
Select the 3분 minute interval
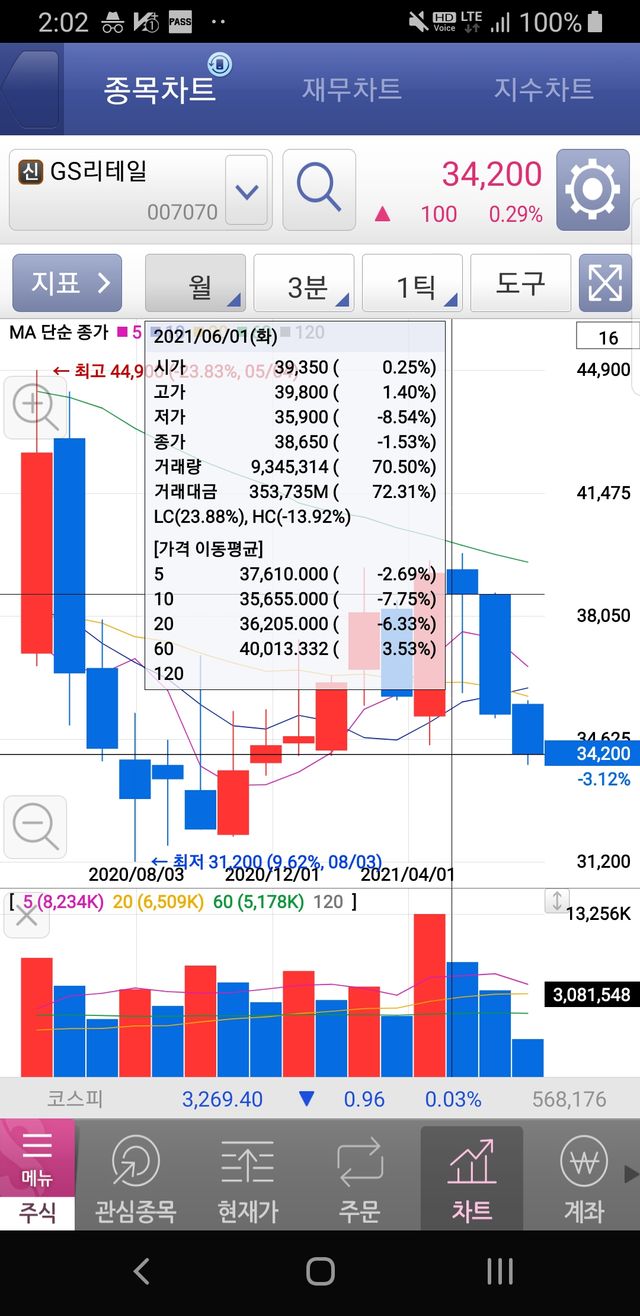[304, 284]
